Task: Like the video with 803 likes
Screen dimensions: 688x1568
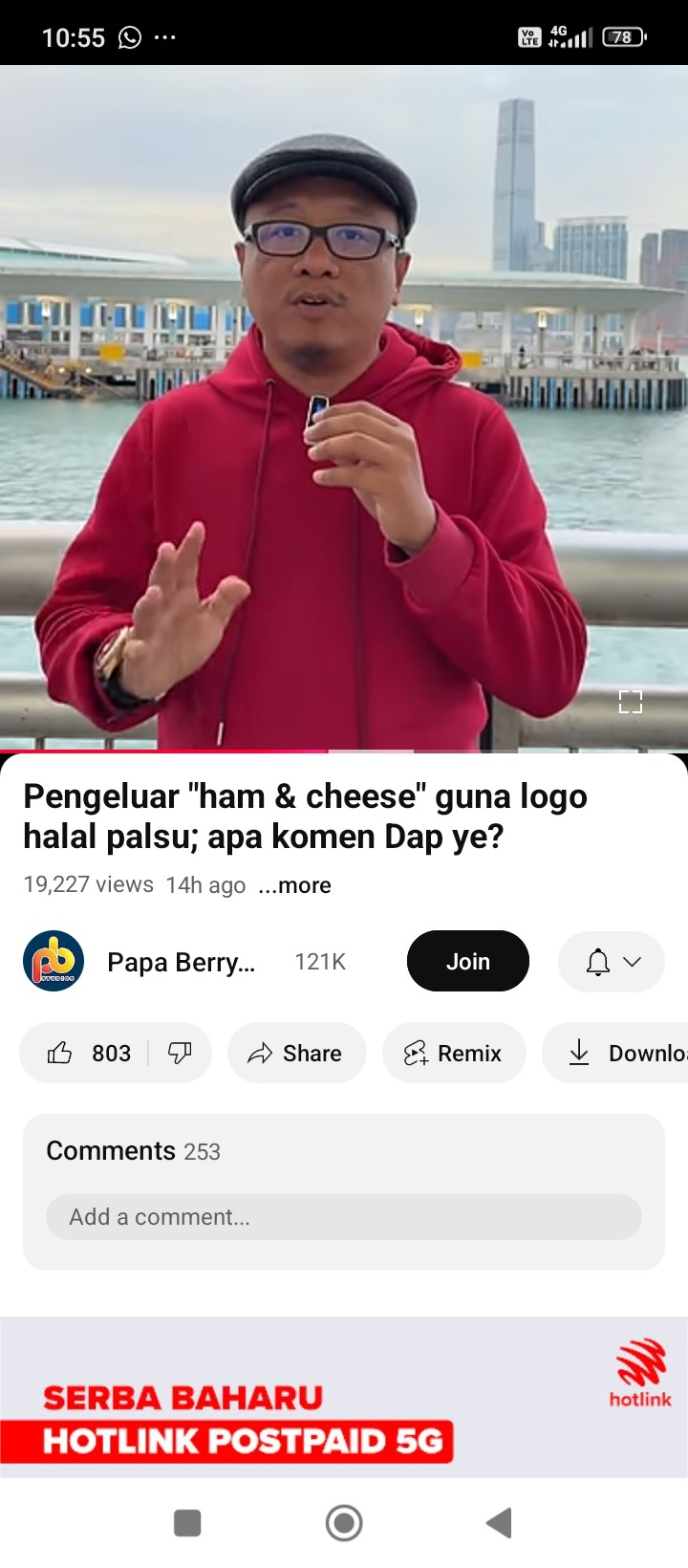Action: coord(87,1053)
